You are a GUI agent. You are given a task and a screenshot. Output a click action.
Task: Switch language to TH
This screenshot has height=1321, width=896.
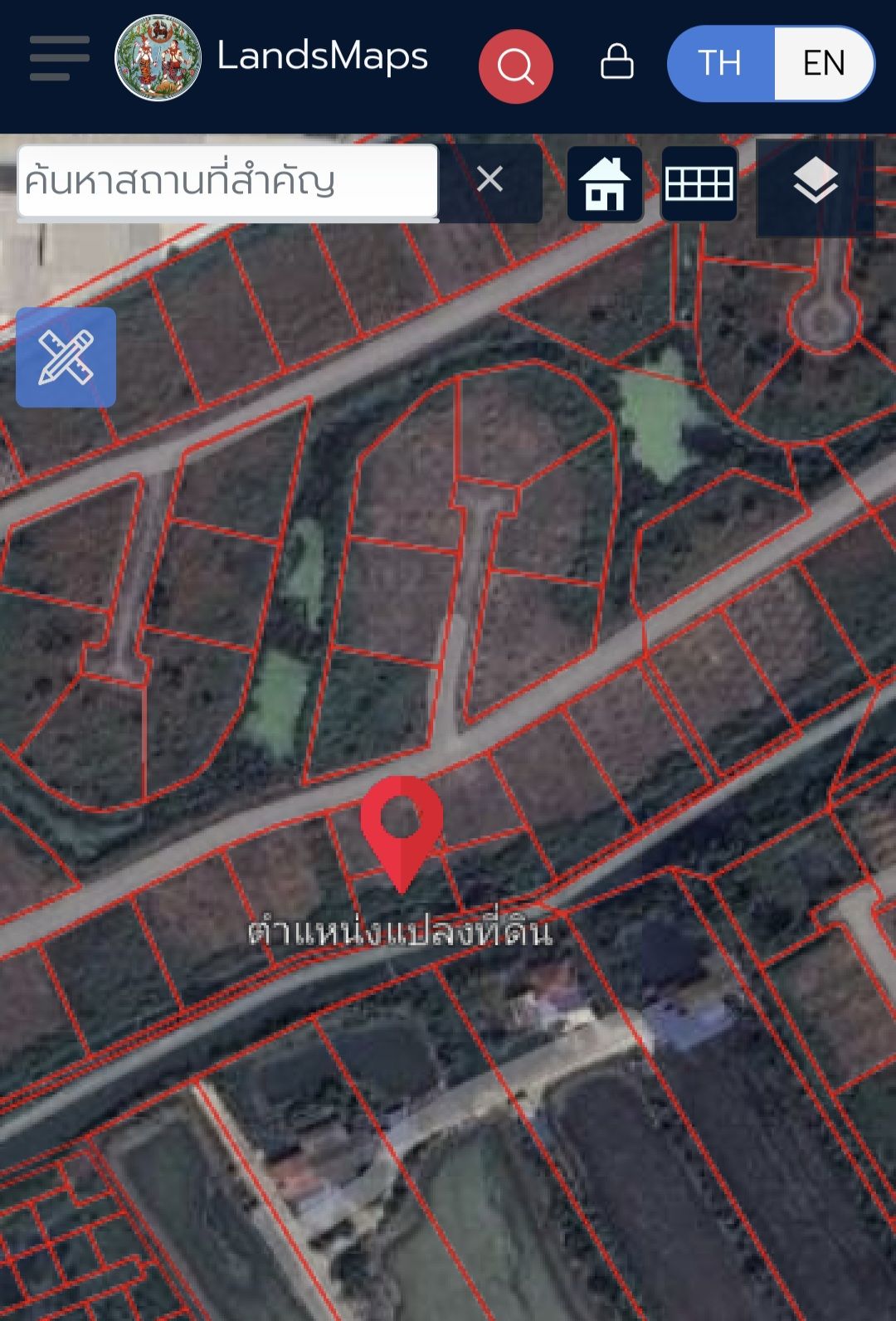[720, 63]
